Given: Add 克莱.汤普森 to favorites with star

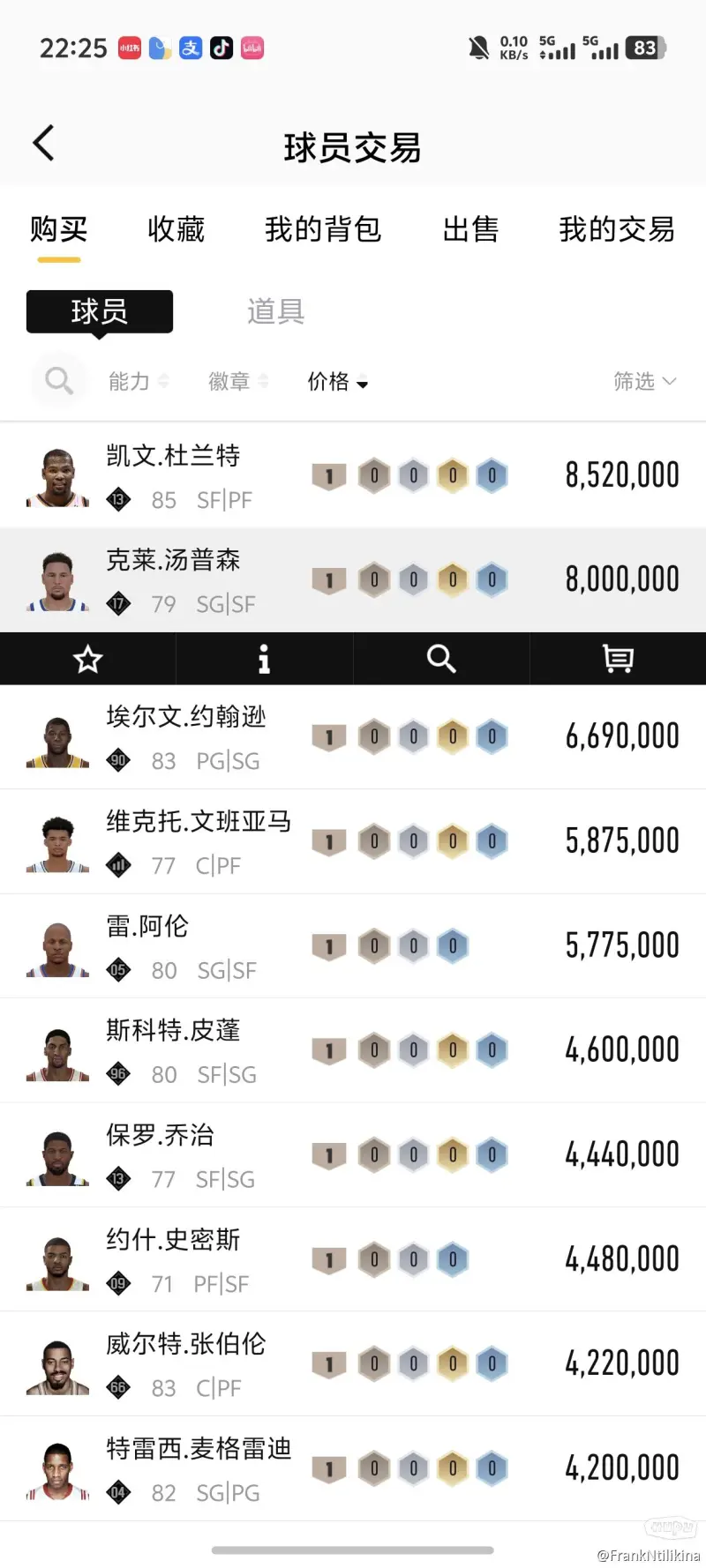Looking at the screenshot, I should 88,659.
